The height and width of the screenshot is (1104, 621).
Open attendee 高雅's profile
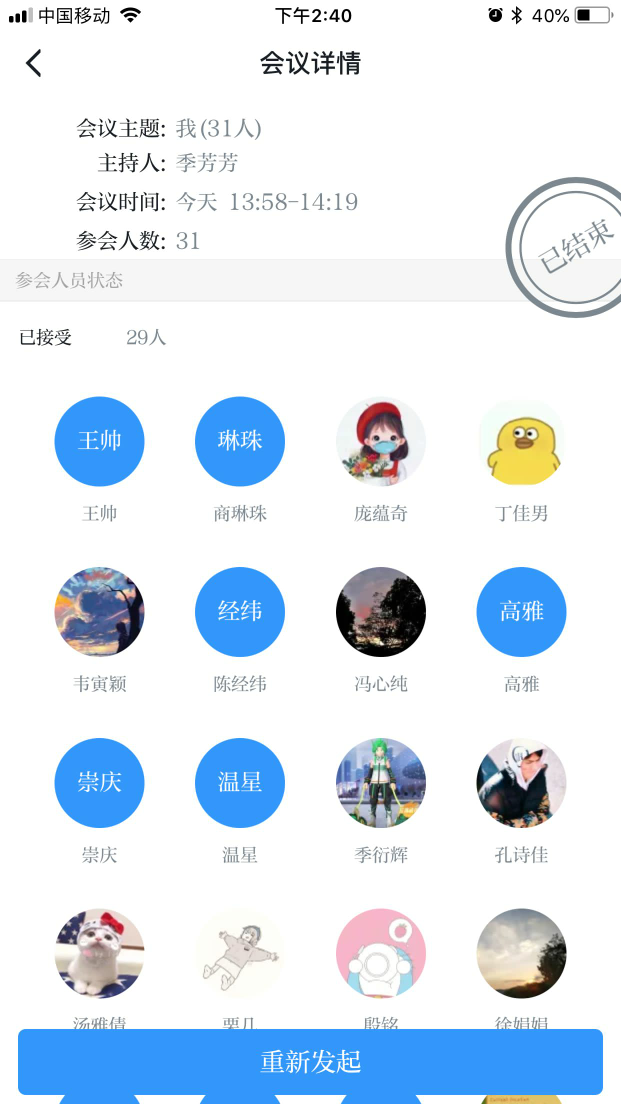tap(521, 612)
